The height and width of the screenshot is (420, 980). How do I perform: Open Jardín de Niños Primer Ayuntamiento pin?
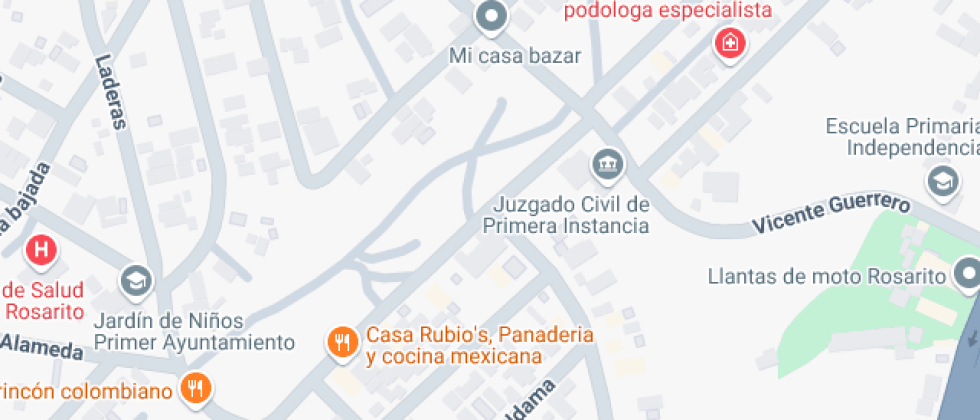(x=136, y=280)
